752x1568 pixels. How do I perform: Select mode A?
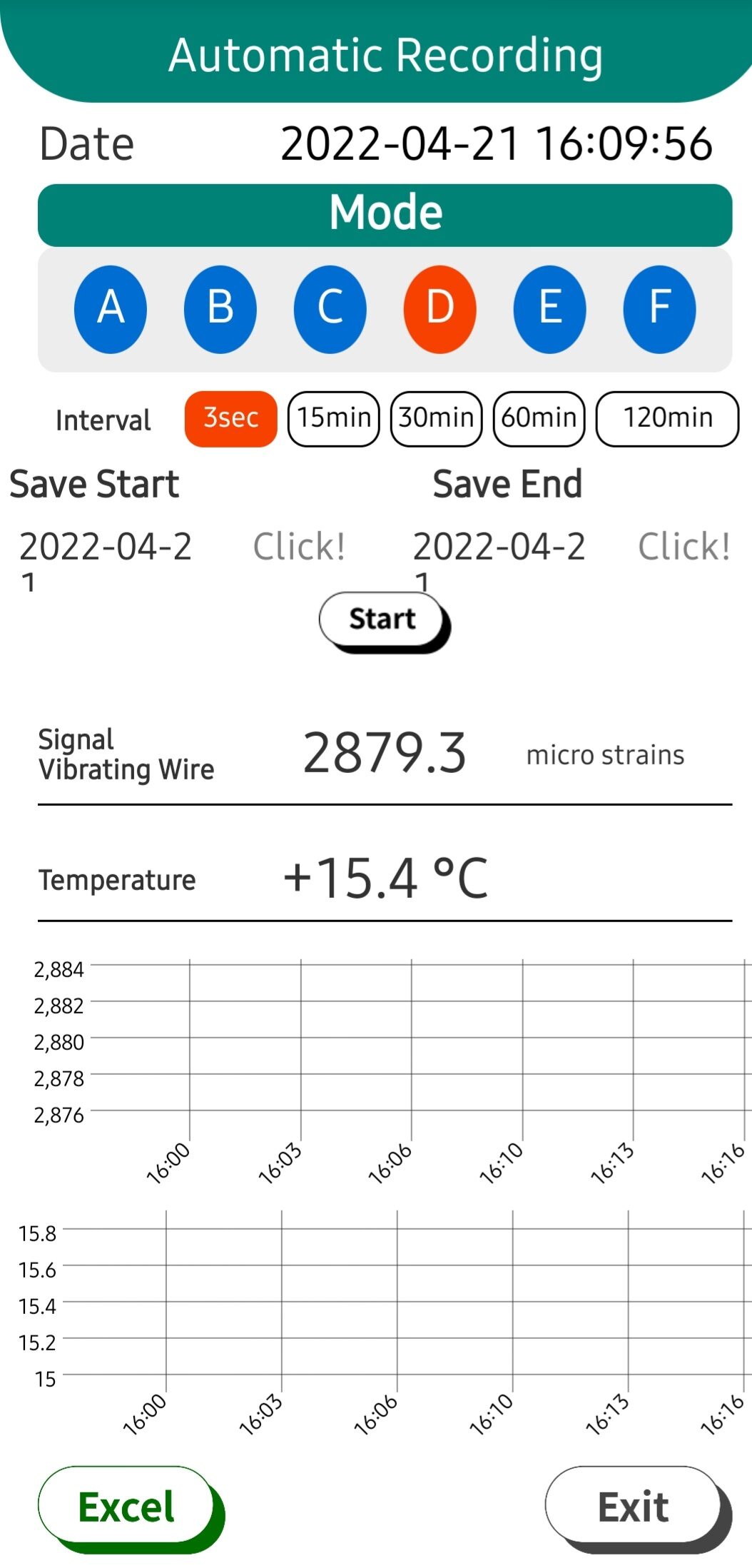click(x=111, y=309)
